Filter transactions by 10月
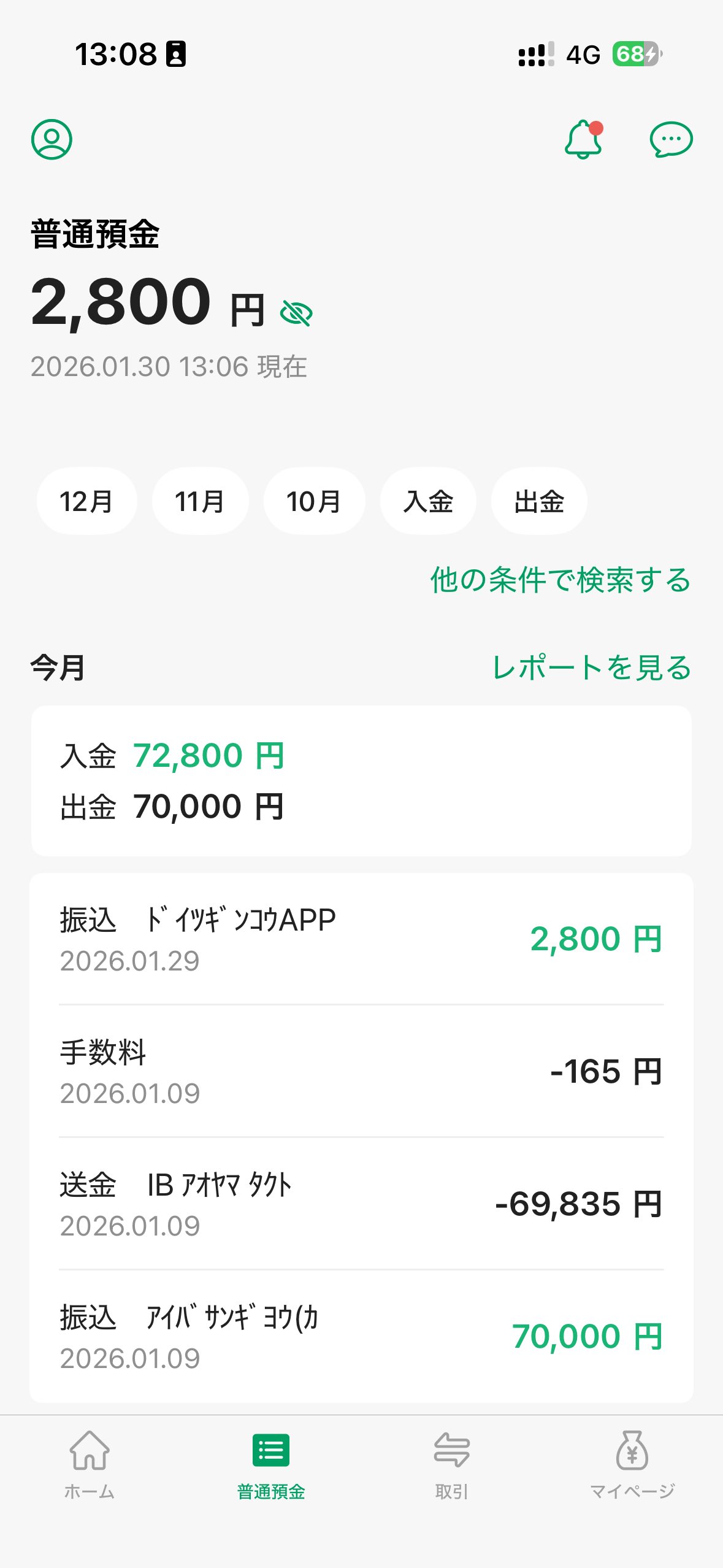This screenshot has width=723, height=1568. [x=314, y=501]
